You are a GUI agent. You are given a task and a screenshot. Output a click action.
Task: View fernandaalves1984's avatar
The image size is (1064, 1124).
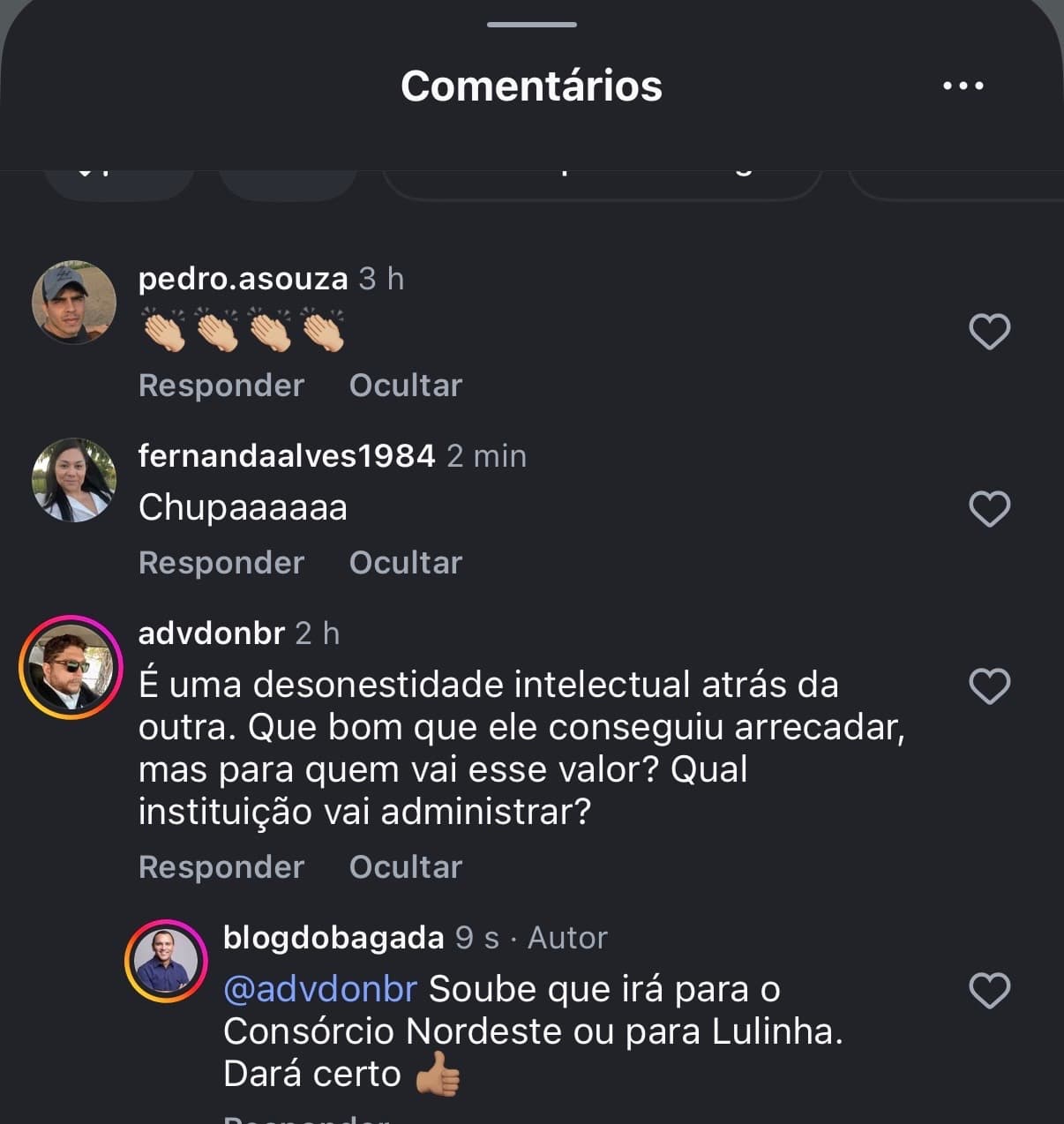74,480
